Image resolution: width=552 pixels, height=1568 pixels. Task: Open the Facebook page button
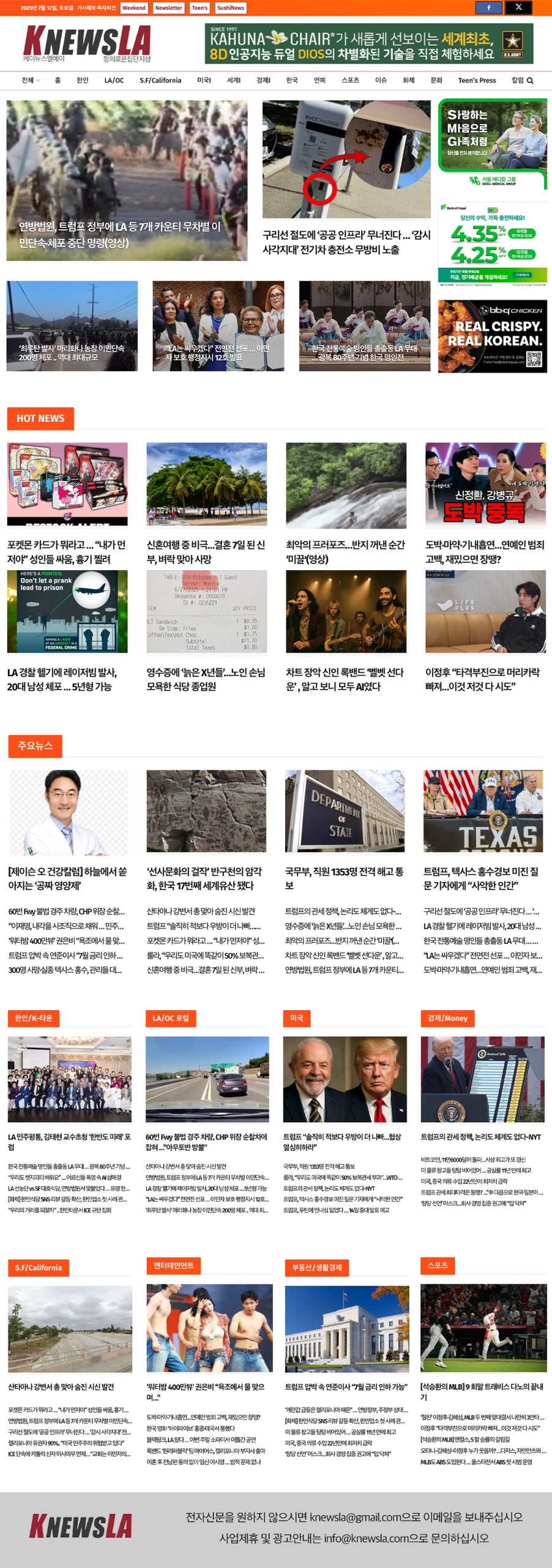tap(488, 8)
